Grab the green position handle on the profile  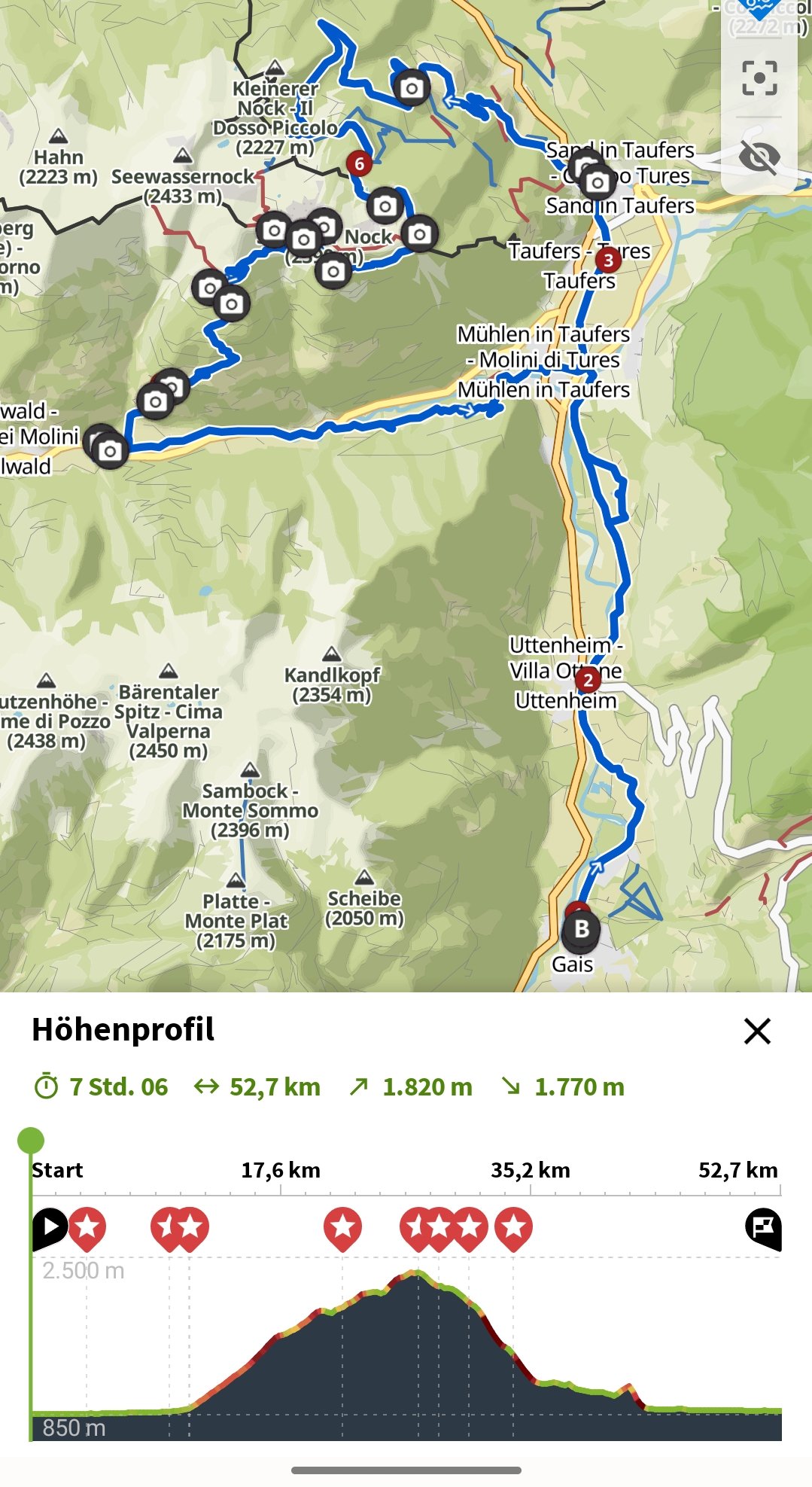(31, 1140)
